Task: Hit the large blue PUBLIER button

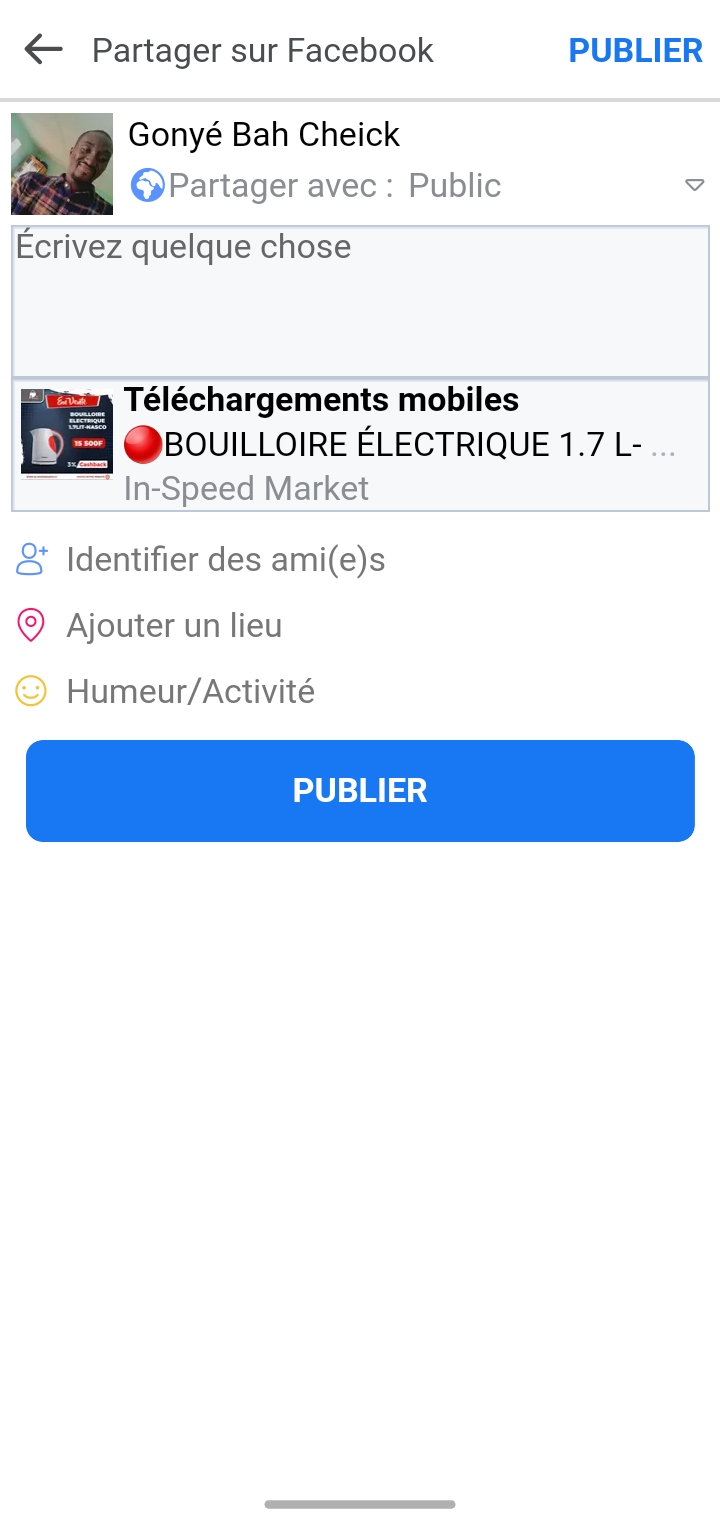Action: pyautogui.click(x=360, y=791)
